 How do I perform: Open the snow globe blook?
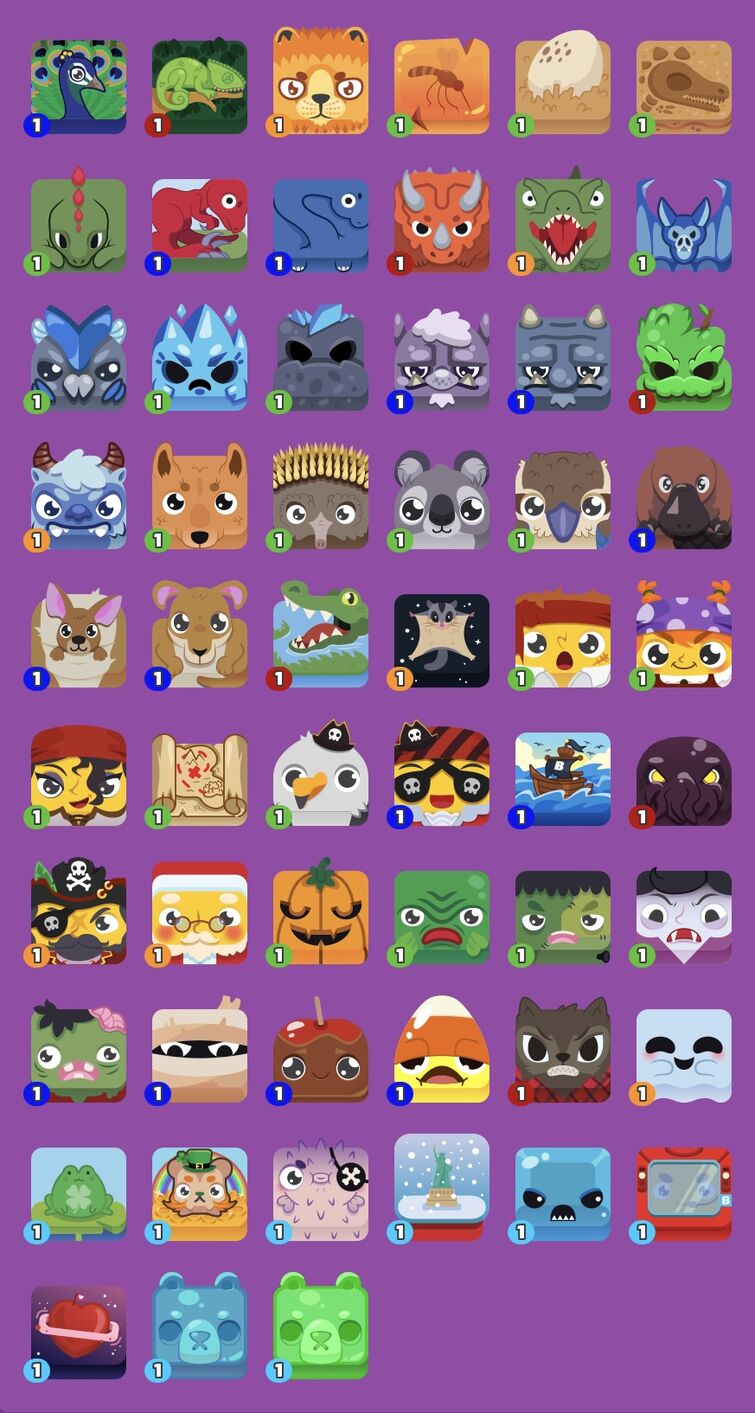[x=442, y=1187]
